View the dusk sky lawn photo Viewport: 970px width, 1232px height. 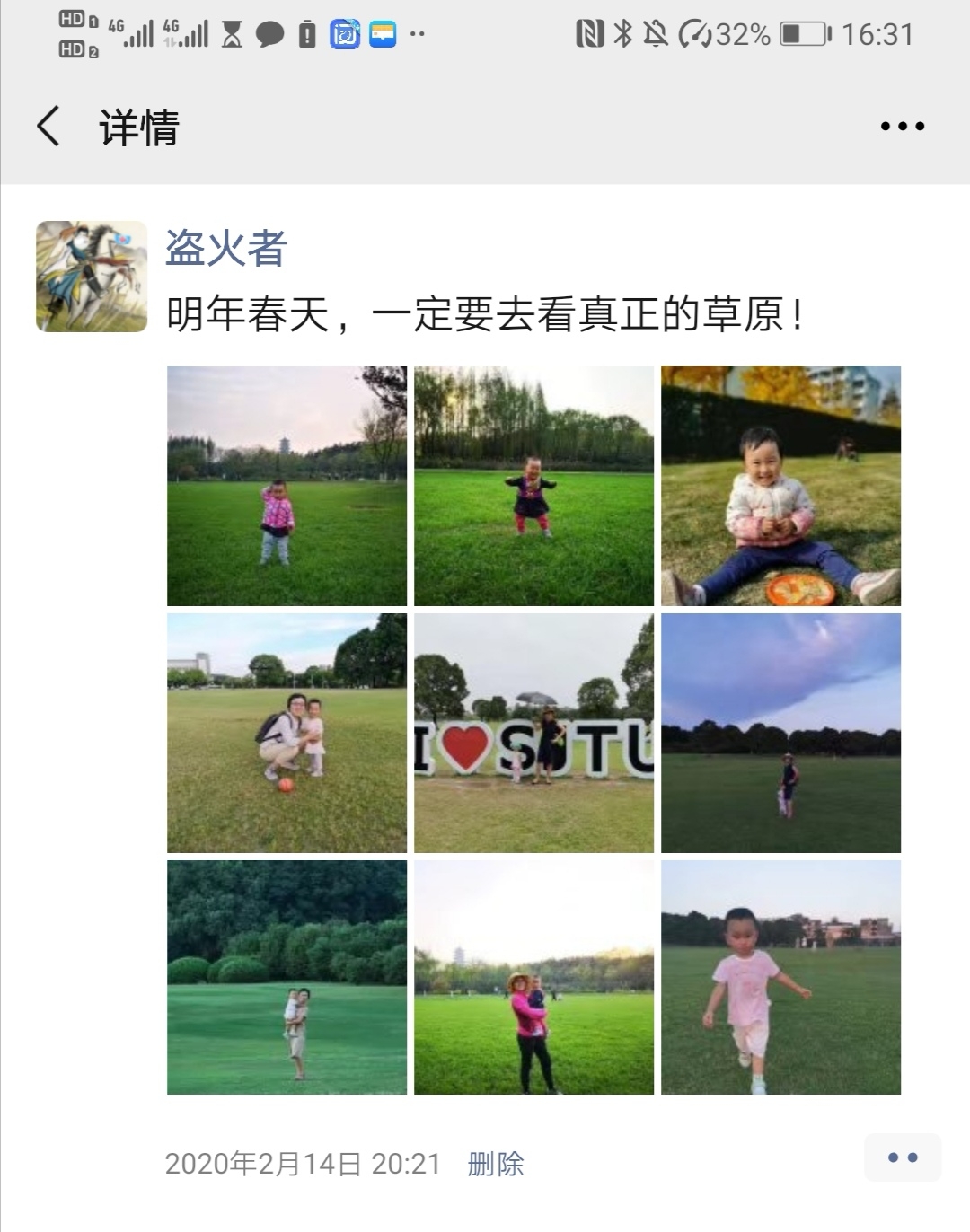780,733
